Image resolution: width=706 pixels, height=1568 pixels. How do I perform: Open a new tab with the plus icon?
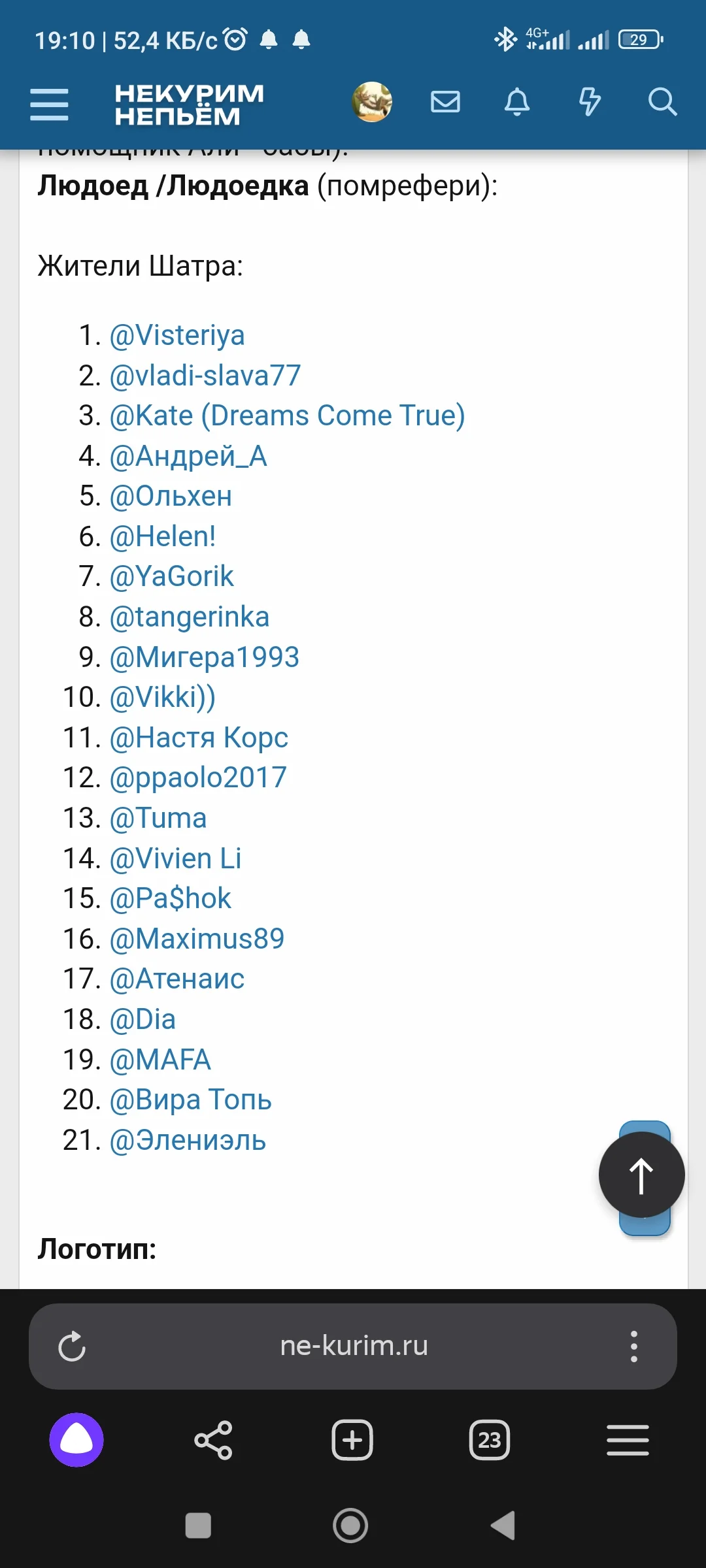pos(352,1439)
